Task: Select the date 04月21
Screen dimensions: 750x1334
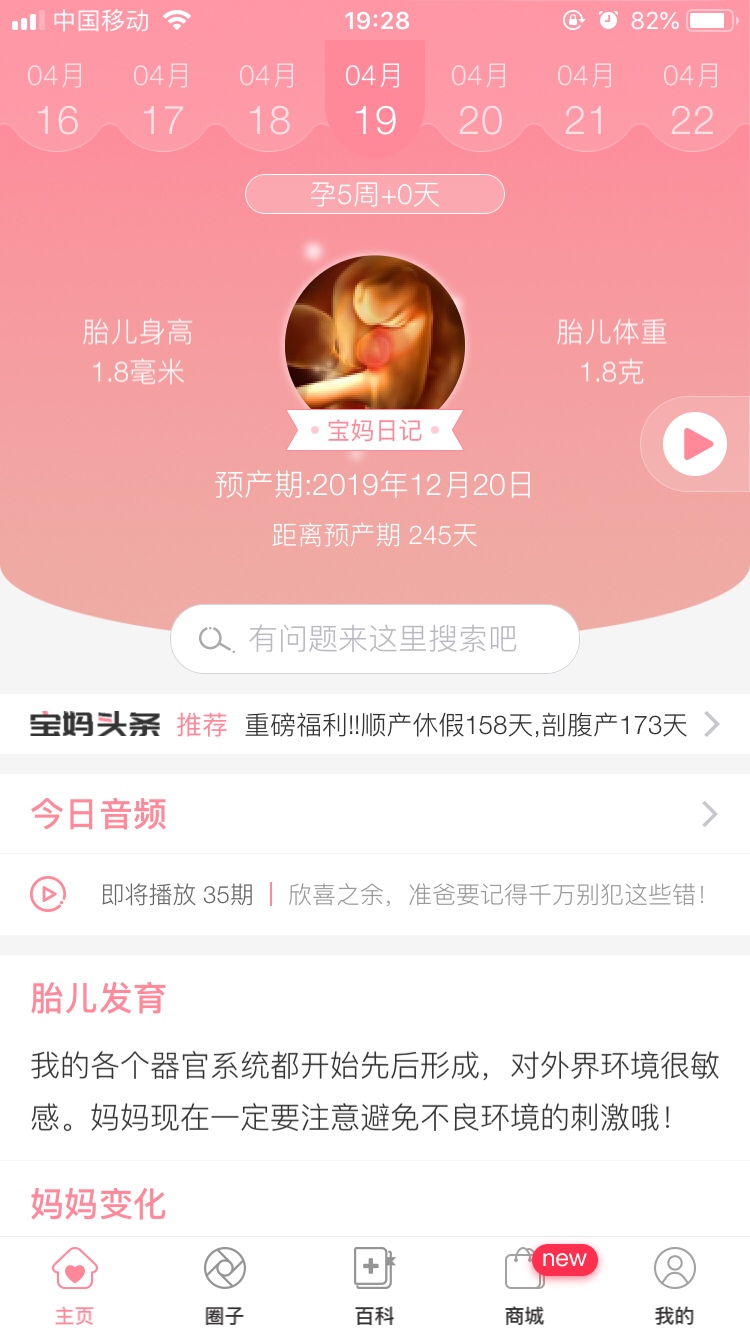Action: (586, 100)
